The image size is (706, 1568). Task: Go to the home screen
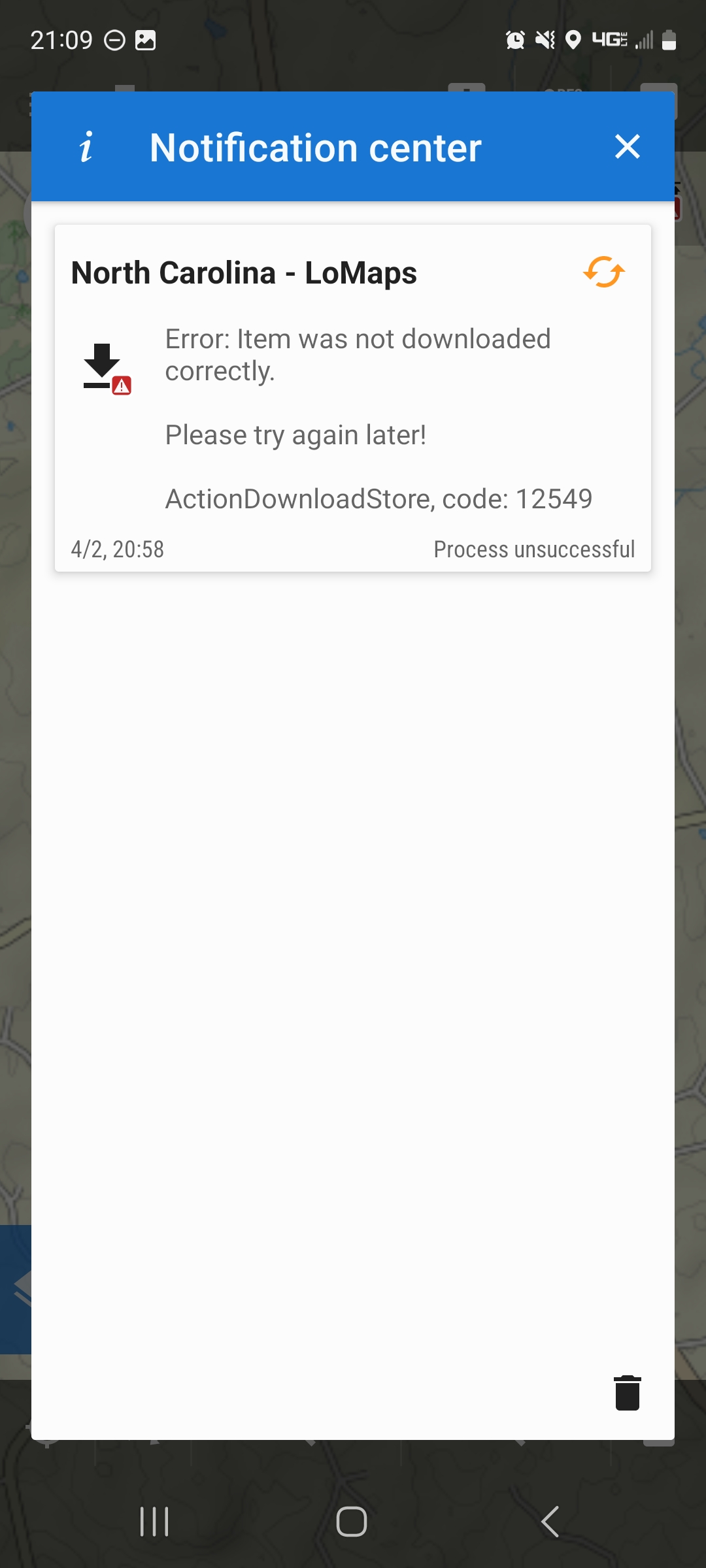[x=352, y=1521]
